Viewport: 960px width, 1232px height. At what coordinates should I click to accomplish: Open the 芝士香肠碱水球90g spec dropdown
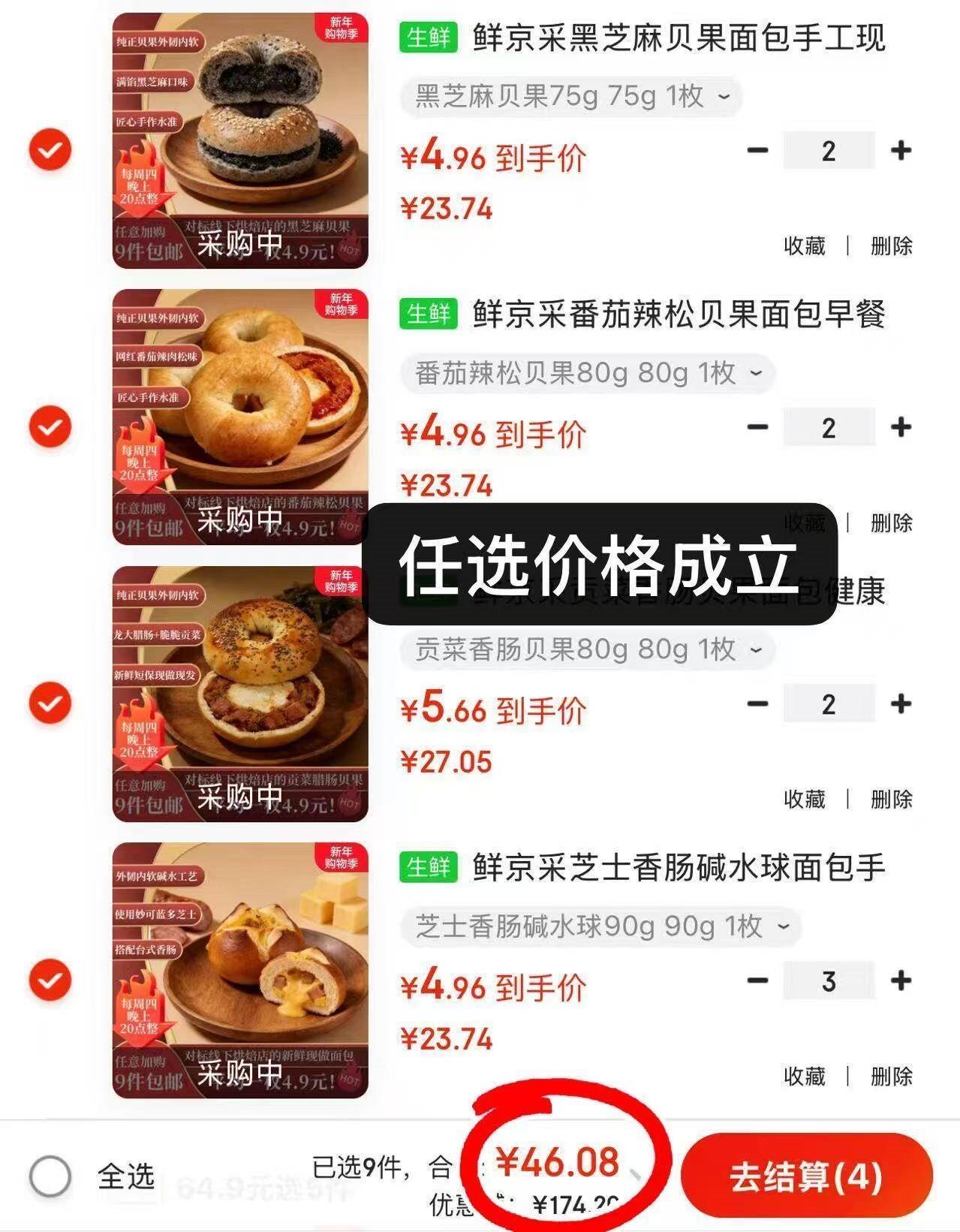[601, 926]
